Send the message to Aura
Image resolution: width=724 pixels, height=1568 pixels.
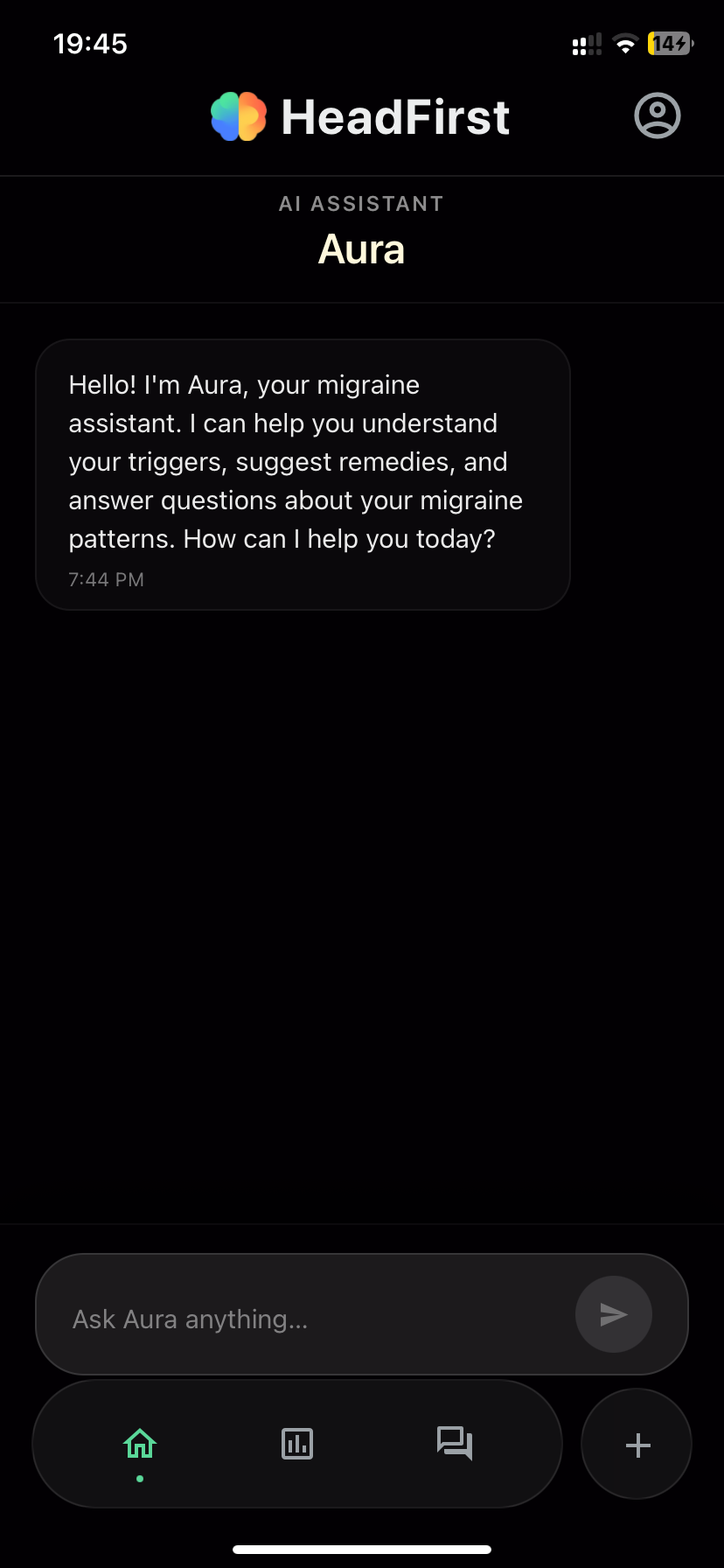[614, 1314]
